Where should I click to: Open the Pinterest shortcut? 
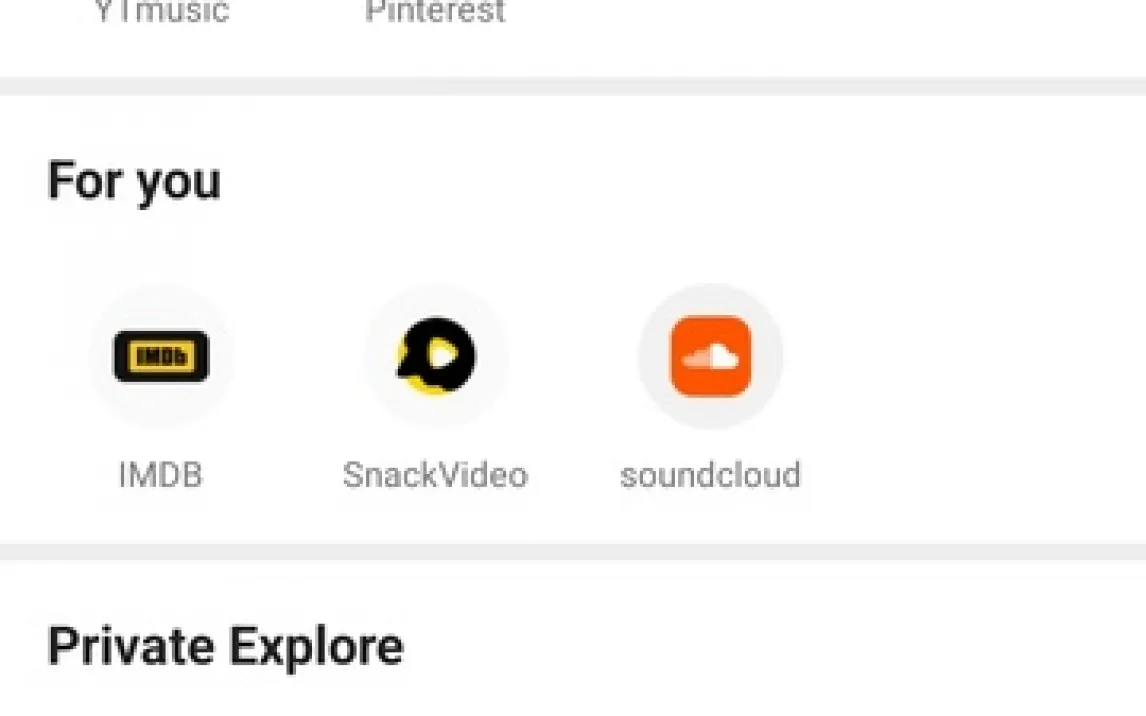click(435, 13)
